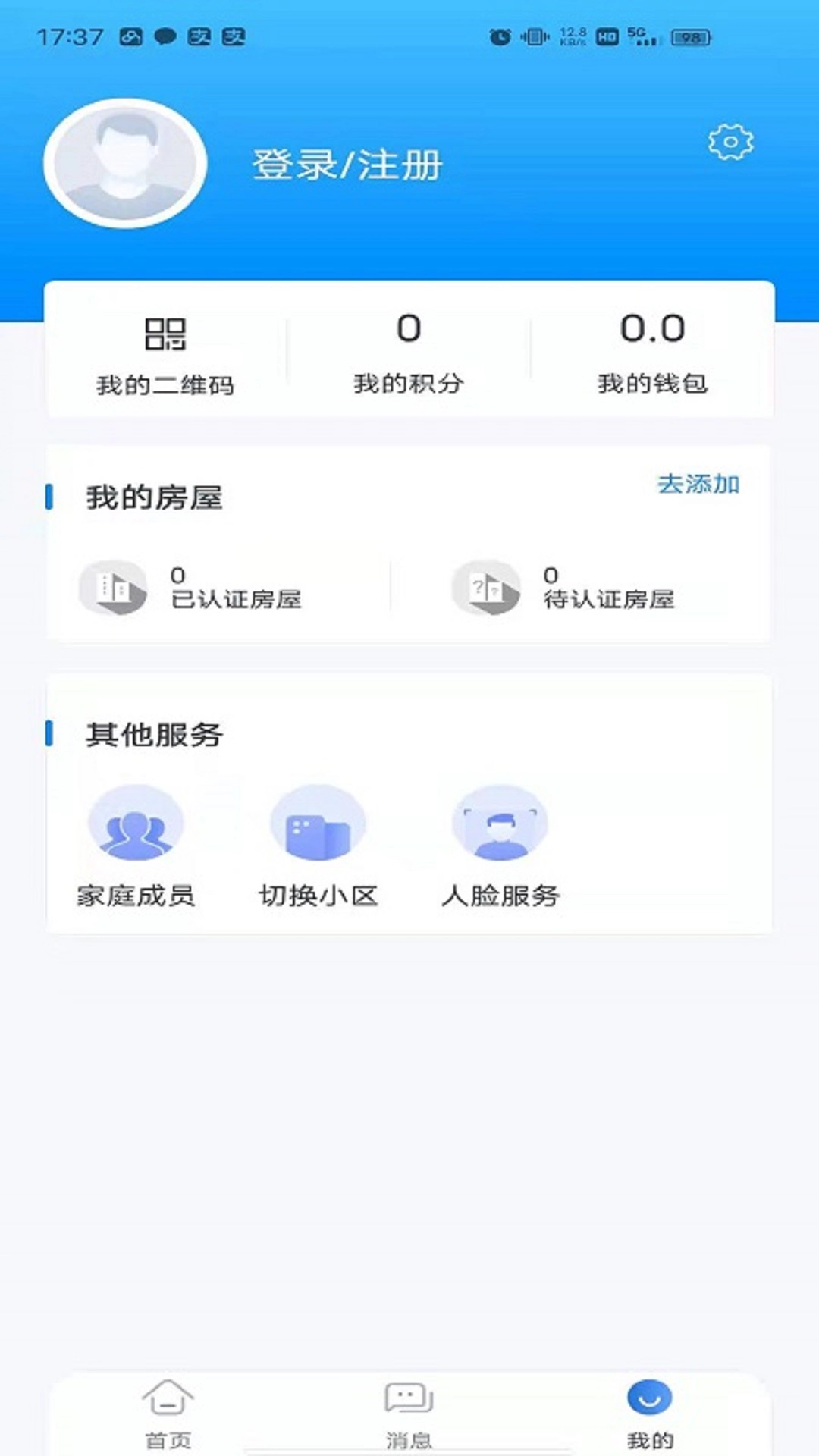Open the settings gear icon
Viewport: 819px width, 1456px height.
[729, 143]
